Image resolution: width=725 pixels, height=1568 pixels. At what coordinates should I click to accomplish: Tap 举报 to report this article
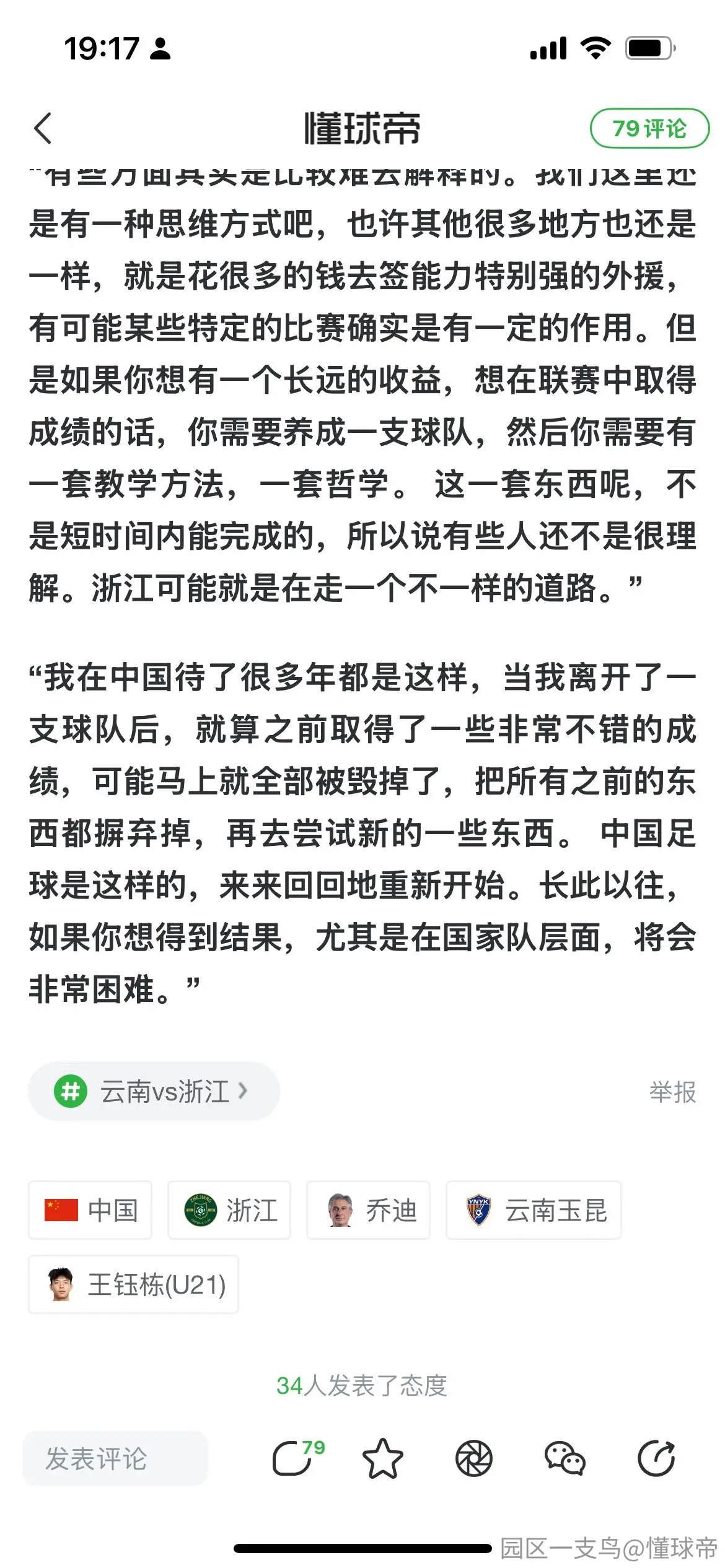pyautogui.click(x=672, y=1092)
